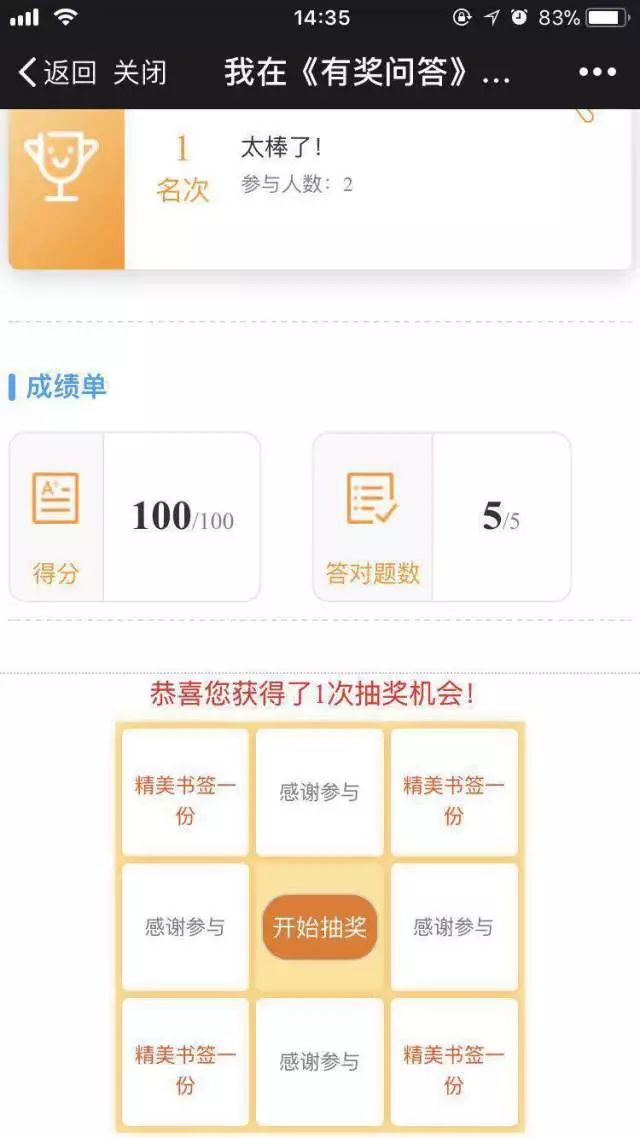Start the lottery with 开始抽奖
This screenshot has width=640, height=1138.
(320, 927)
